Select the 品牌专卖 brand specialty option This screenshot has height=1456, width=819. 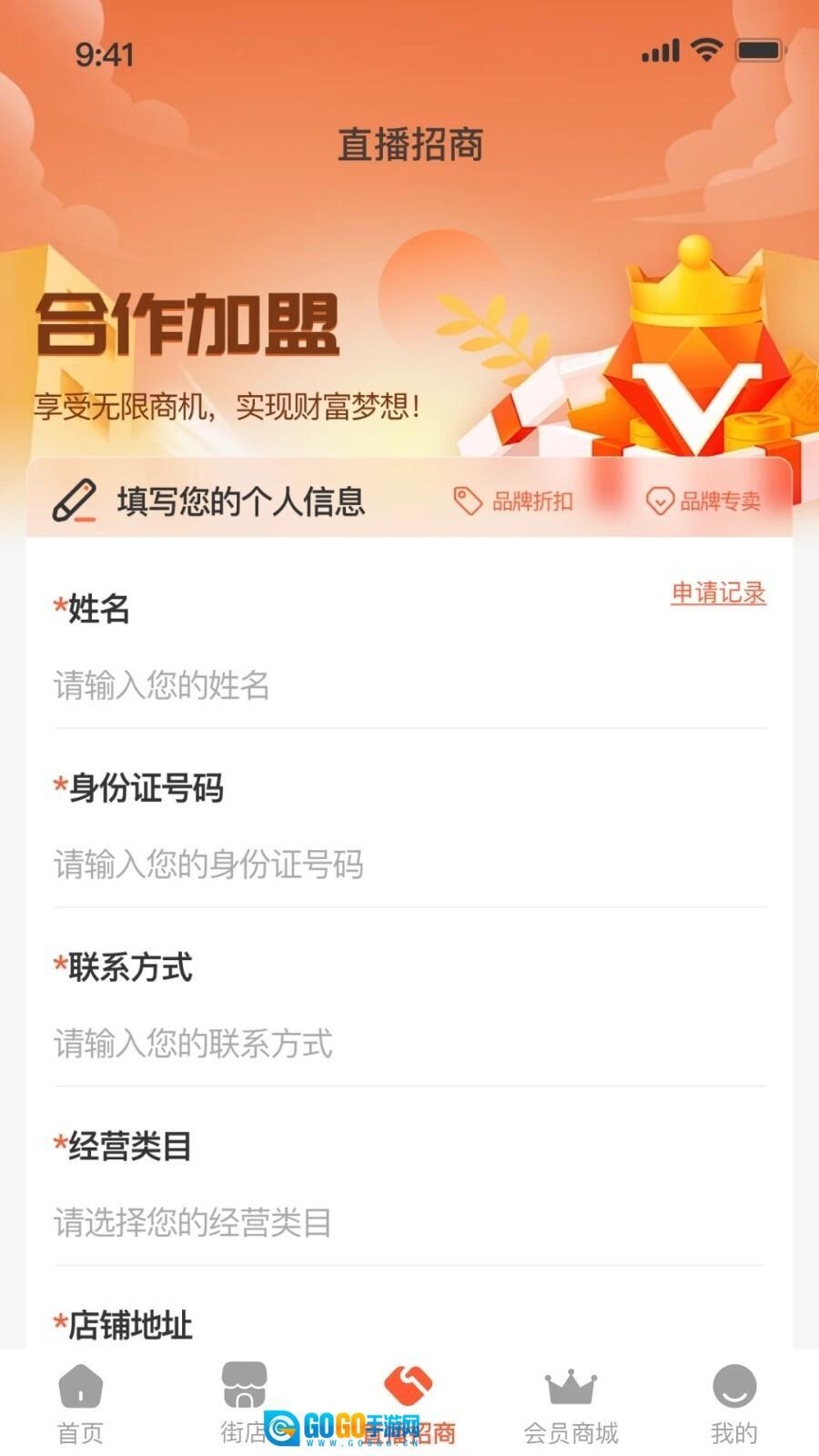click(721, 499)
